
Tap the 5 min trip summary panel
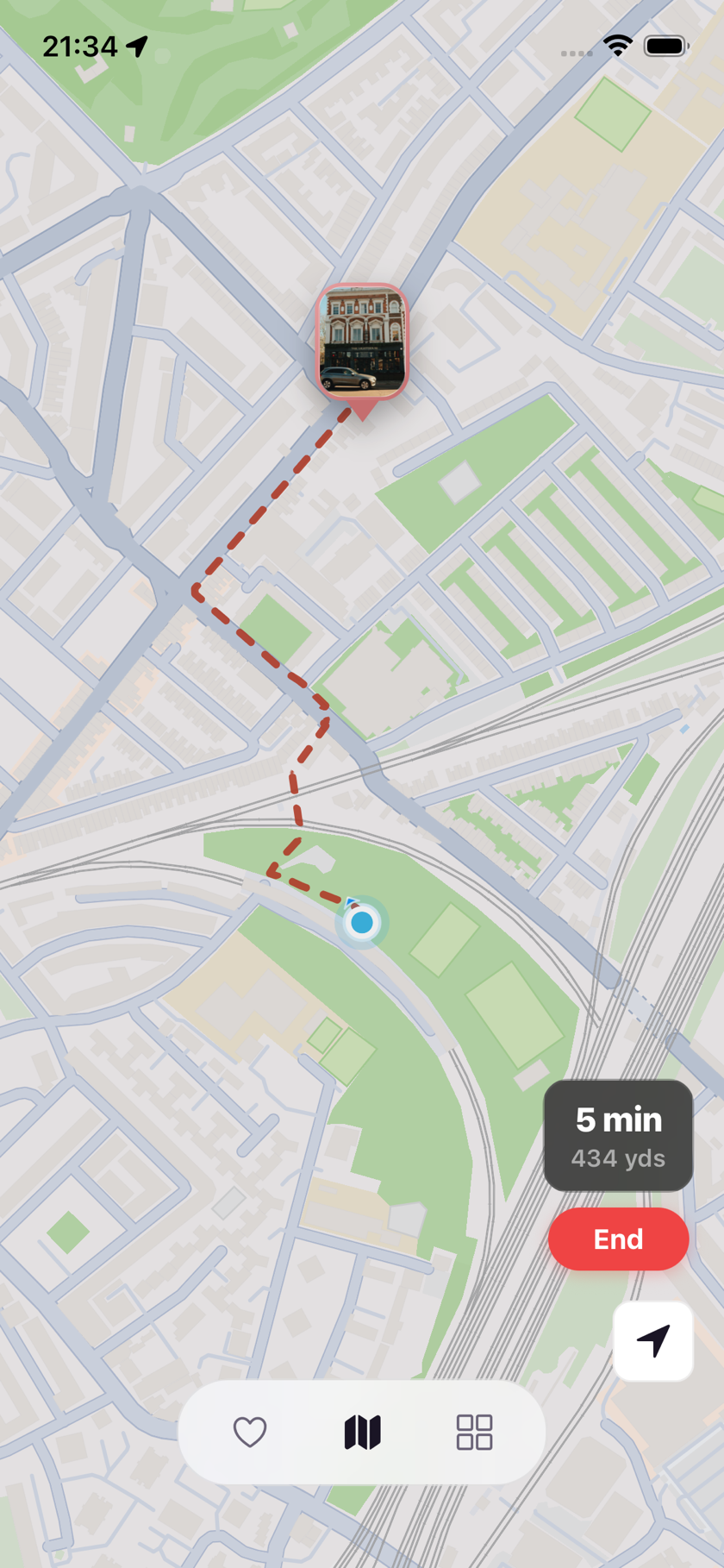(618, 1136)
